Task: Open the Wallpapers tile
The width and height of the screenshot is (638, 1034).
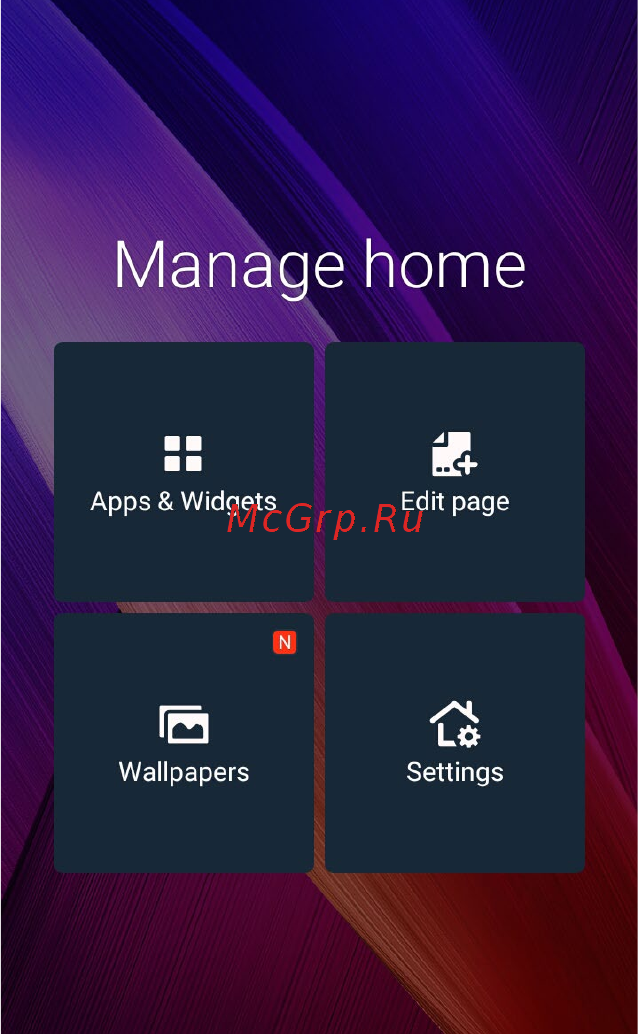Action: (x=184, y=743)
